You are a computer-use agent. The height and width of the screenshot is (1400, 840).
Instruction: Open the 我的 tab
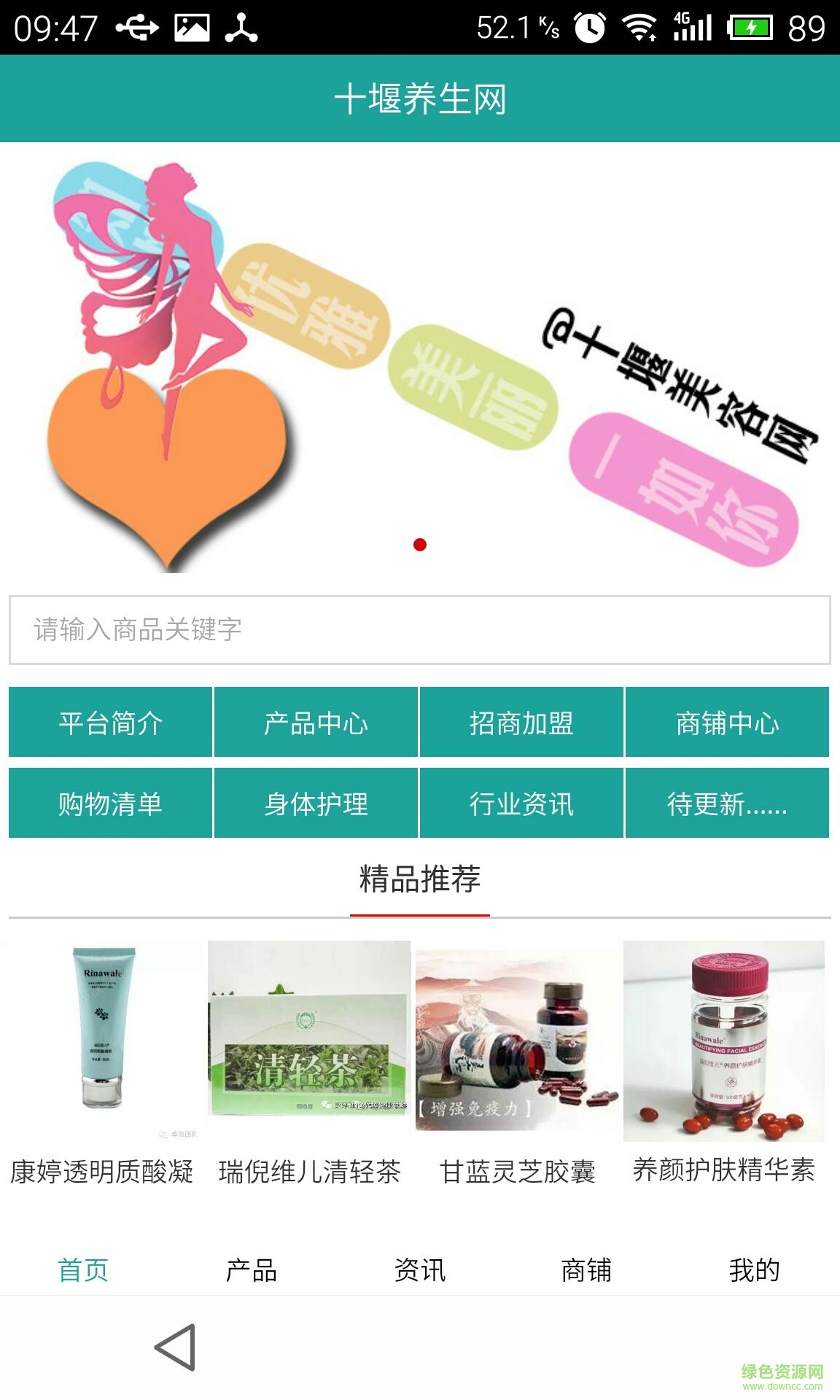coord(754,1270)
